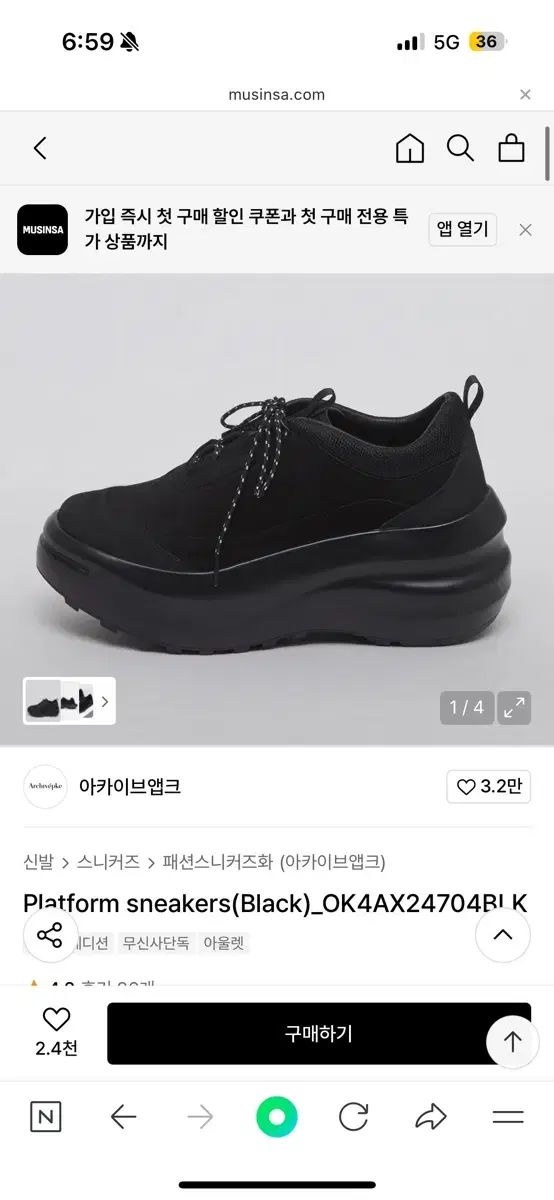Jump to page top arrow button

click(513, 1042)
